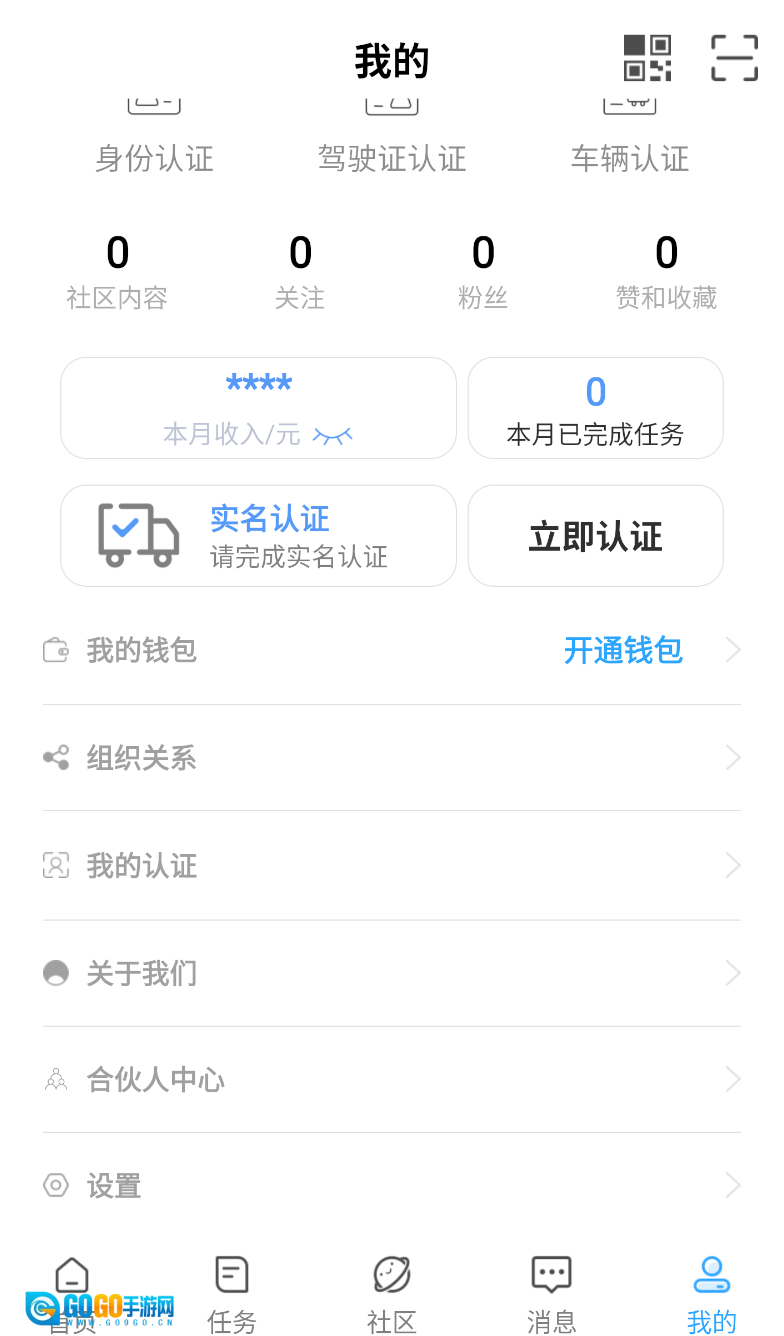Viewport: 784px width, 1336px height.
Task: Open the QR code display icon
Action: 648,57
